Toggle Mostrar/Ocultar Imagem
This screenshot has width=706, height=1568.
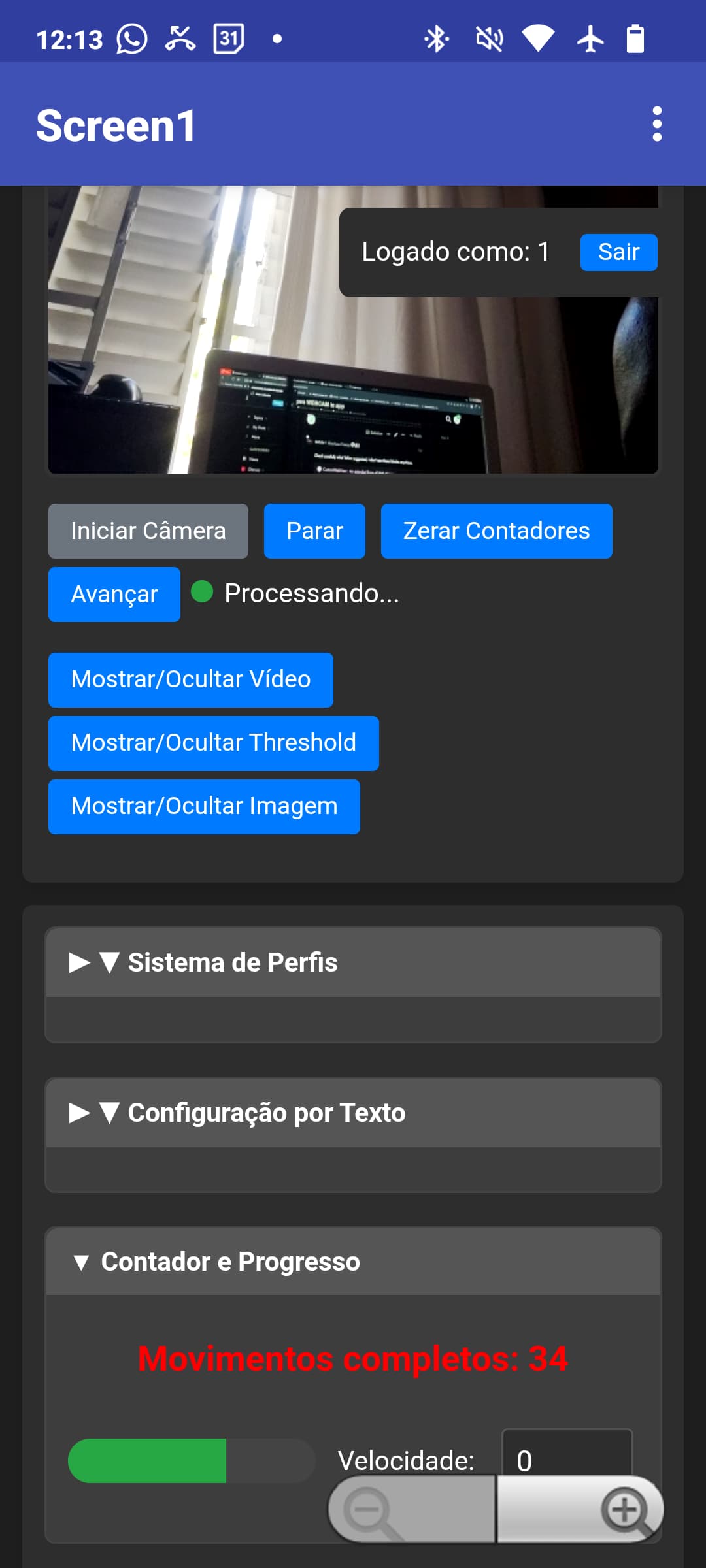point(204,807)
